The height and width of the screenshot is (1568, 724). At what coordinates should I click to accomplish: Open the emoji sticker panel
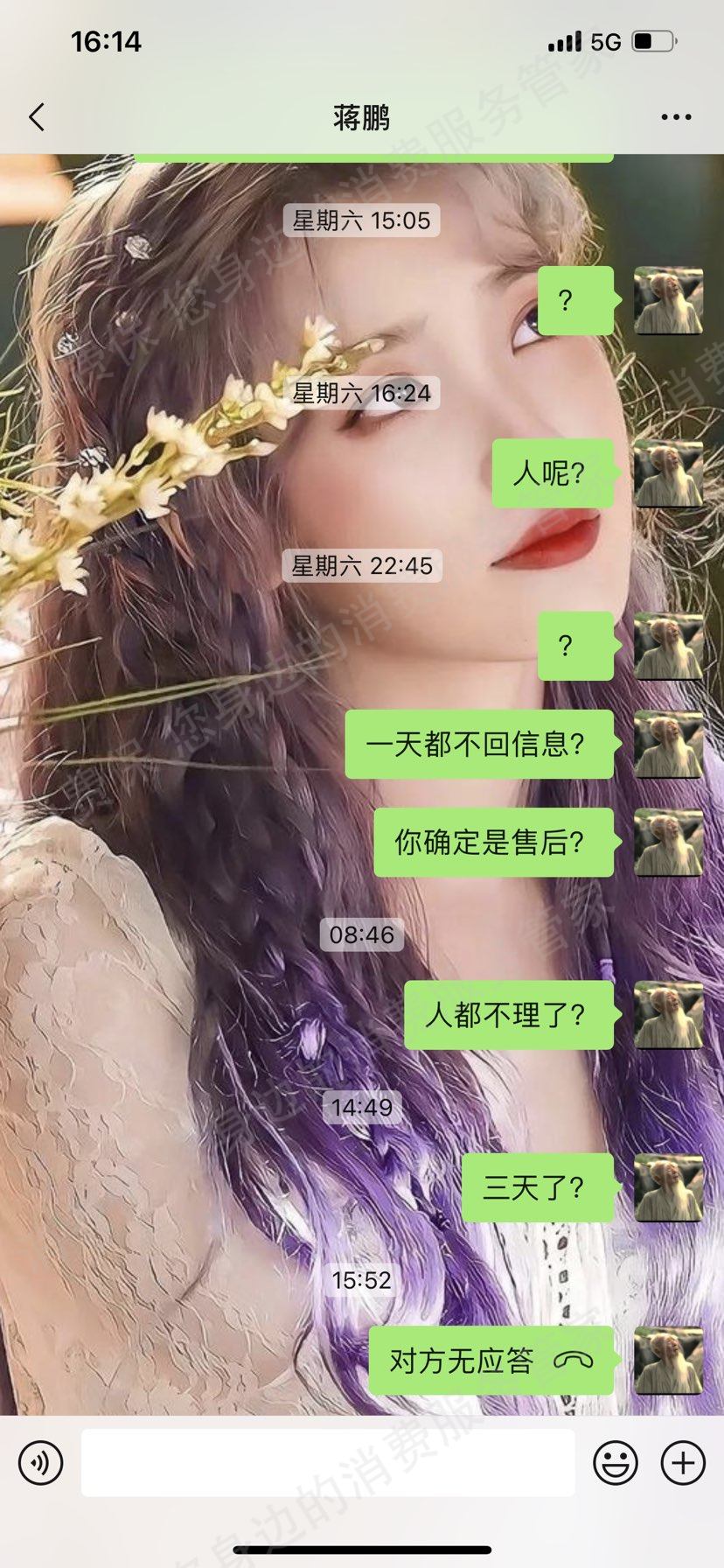point(616,1462)
